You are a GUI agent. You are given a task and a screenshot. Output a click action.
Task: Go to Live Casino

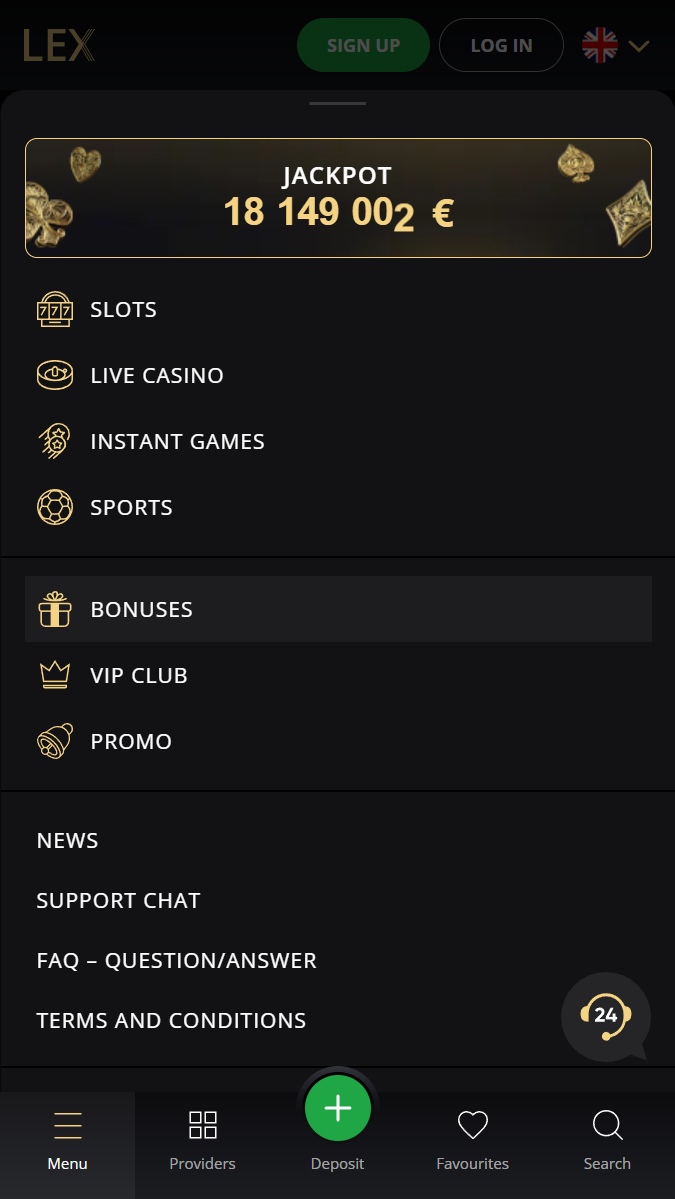pos(338,375)
